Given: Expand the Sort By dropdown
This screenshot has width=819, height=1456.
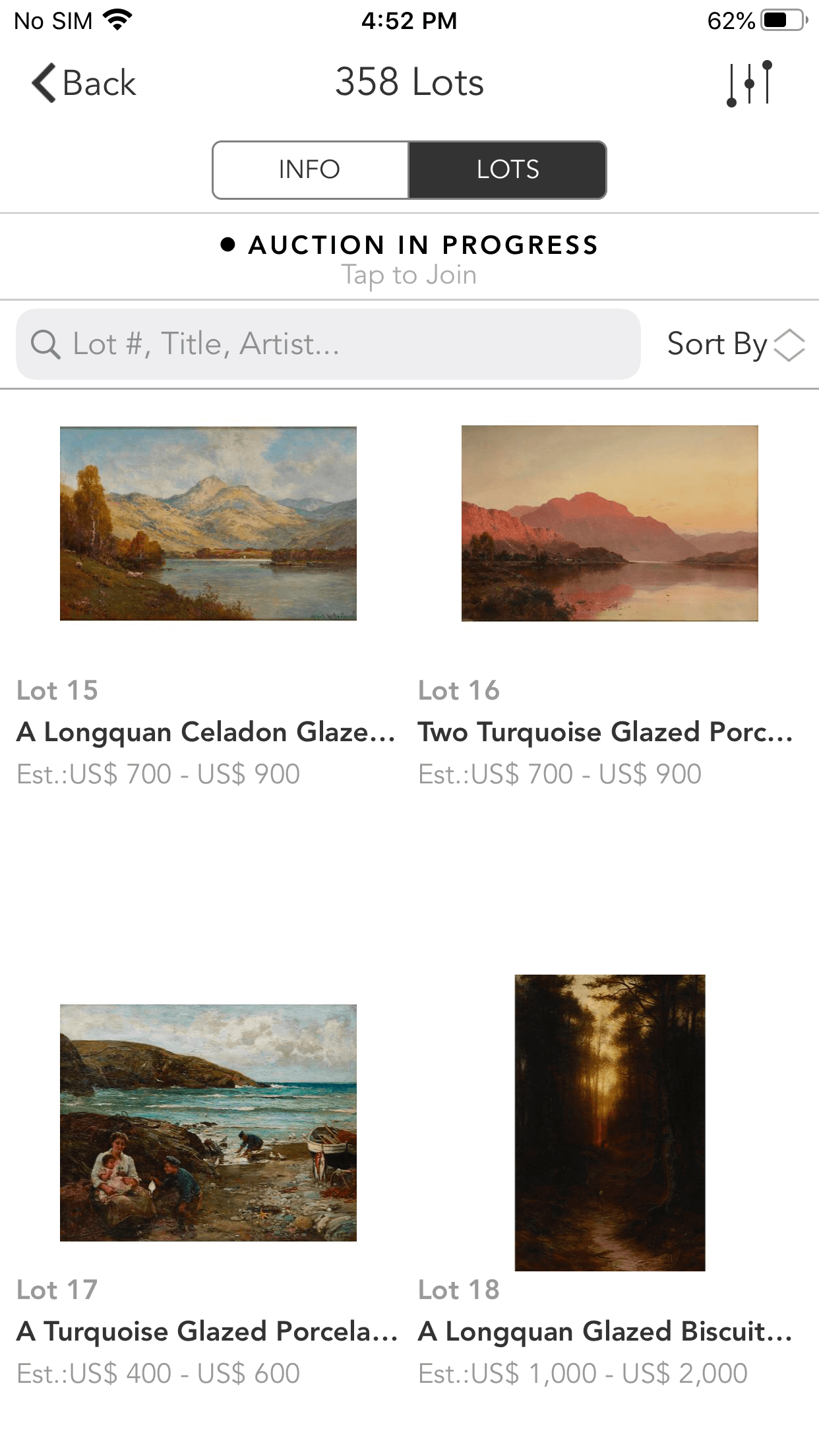Looking at the screenshot, I should pyautogui.click(x=735, y=344).
